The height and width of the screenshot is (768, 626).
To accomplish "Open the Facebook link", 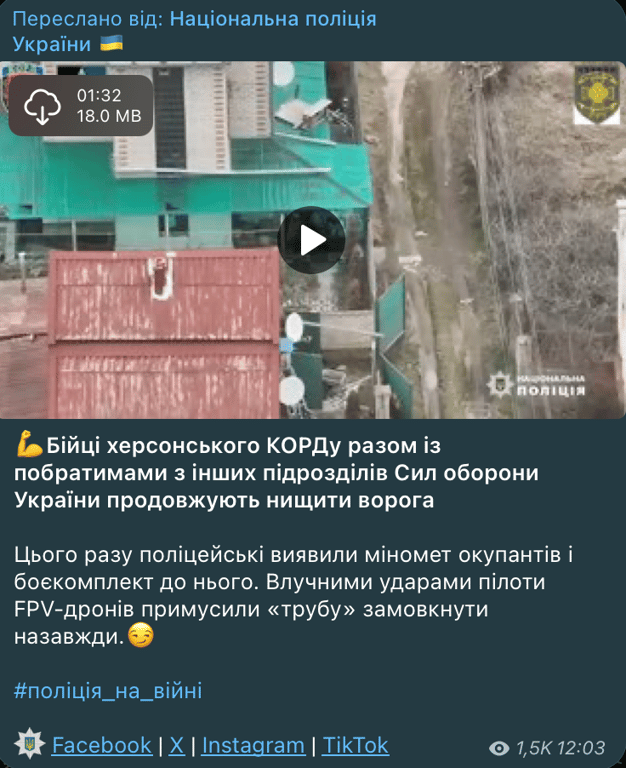I will click(102, 745).
